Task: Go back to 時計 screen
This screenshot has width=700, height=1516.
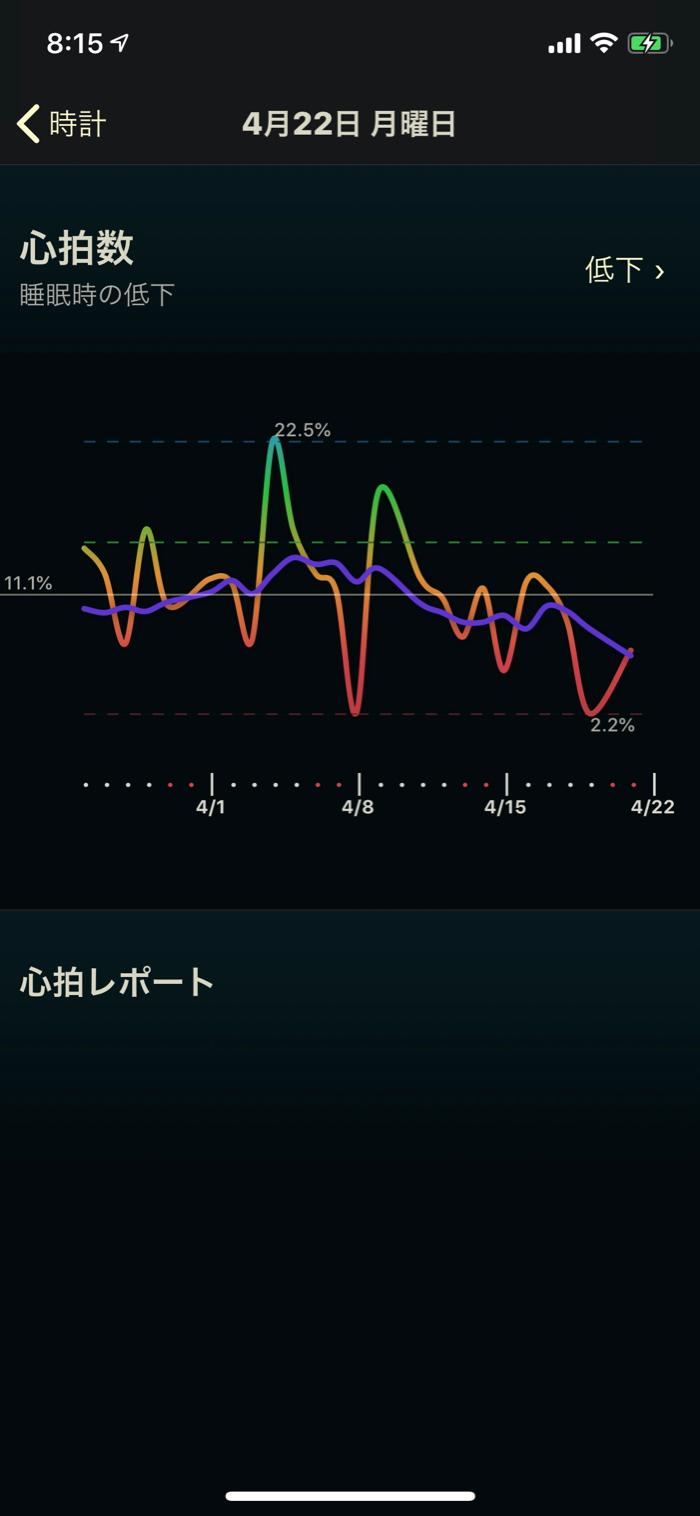Action: coord(62,124)
